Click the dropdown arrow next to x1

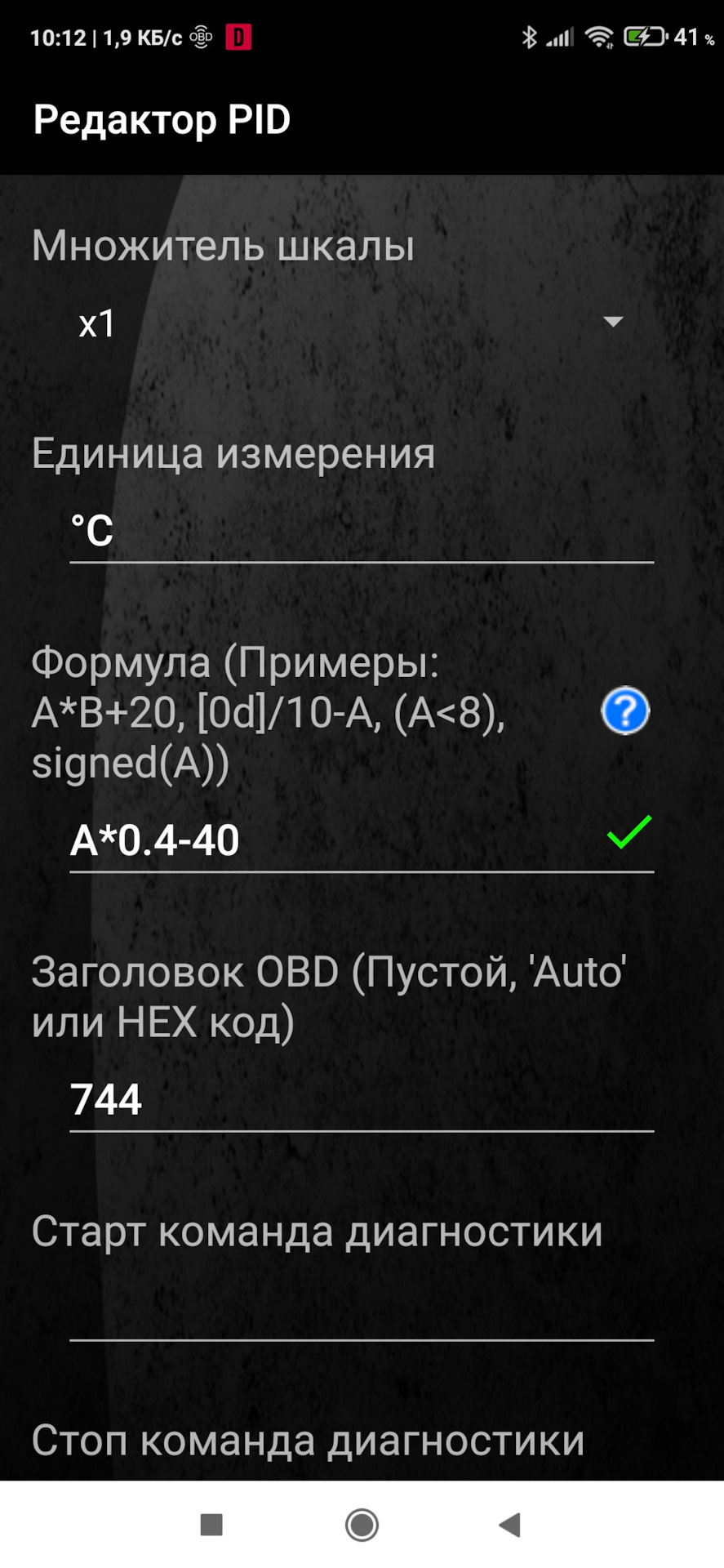(615, 323)
